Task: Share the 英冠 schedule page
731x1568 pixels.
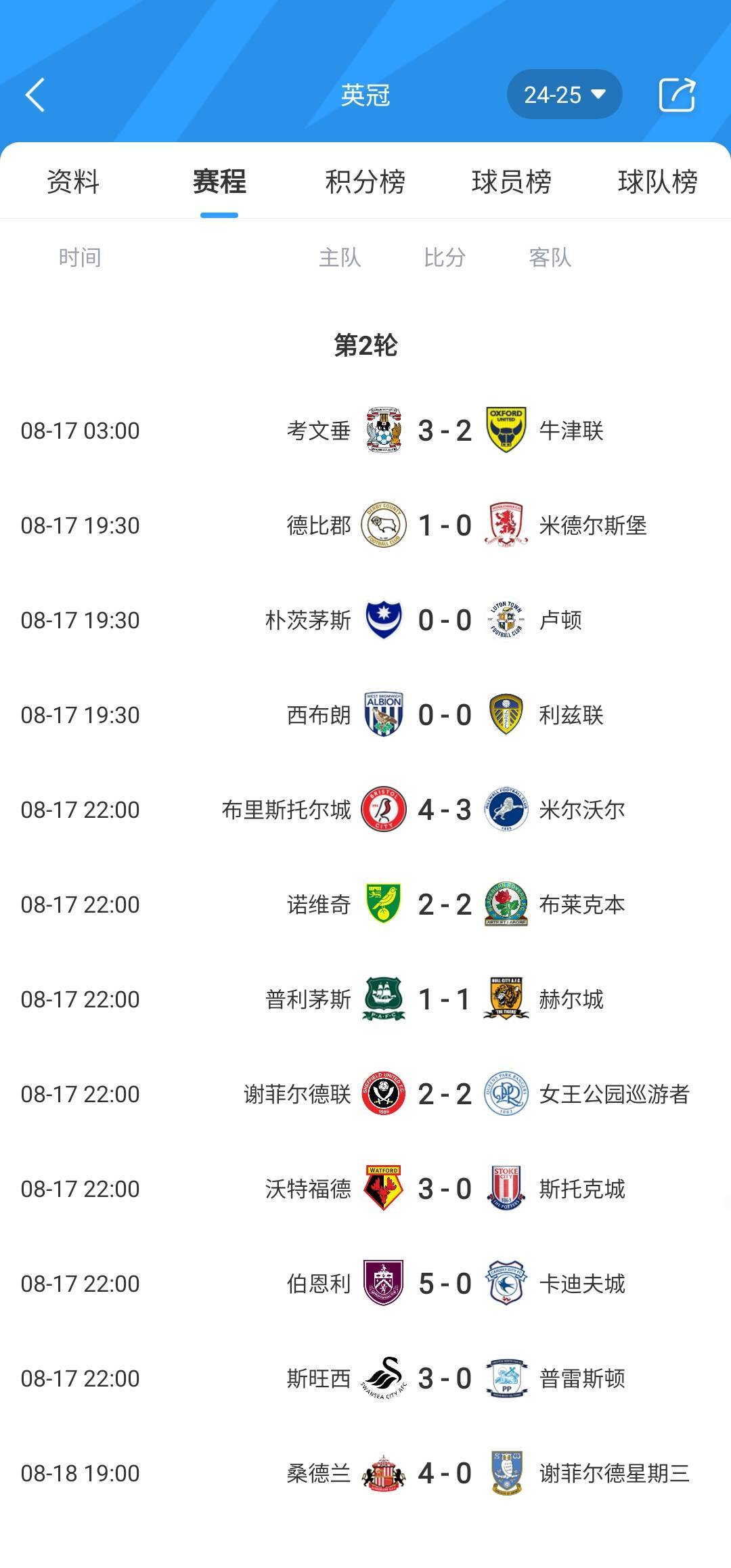Action: click(x=677, y=95)
